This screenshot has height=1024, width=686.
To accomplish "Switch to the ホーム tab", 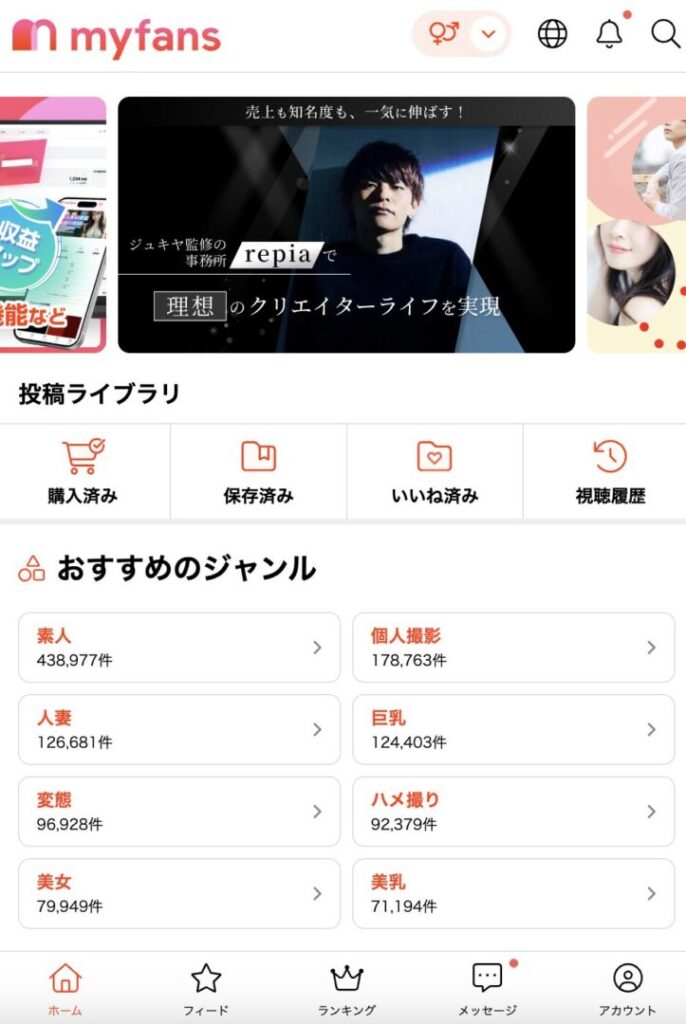I will click(x=65, y=988).
